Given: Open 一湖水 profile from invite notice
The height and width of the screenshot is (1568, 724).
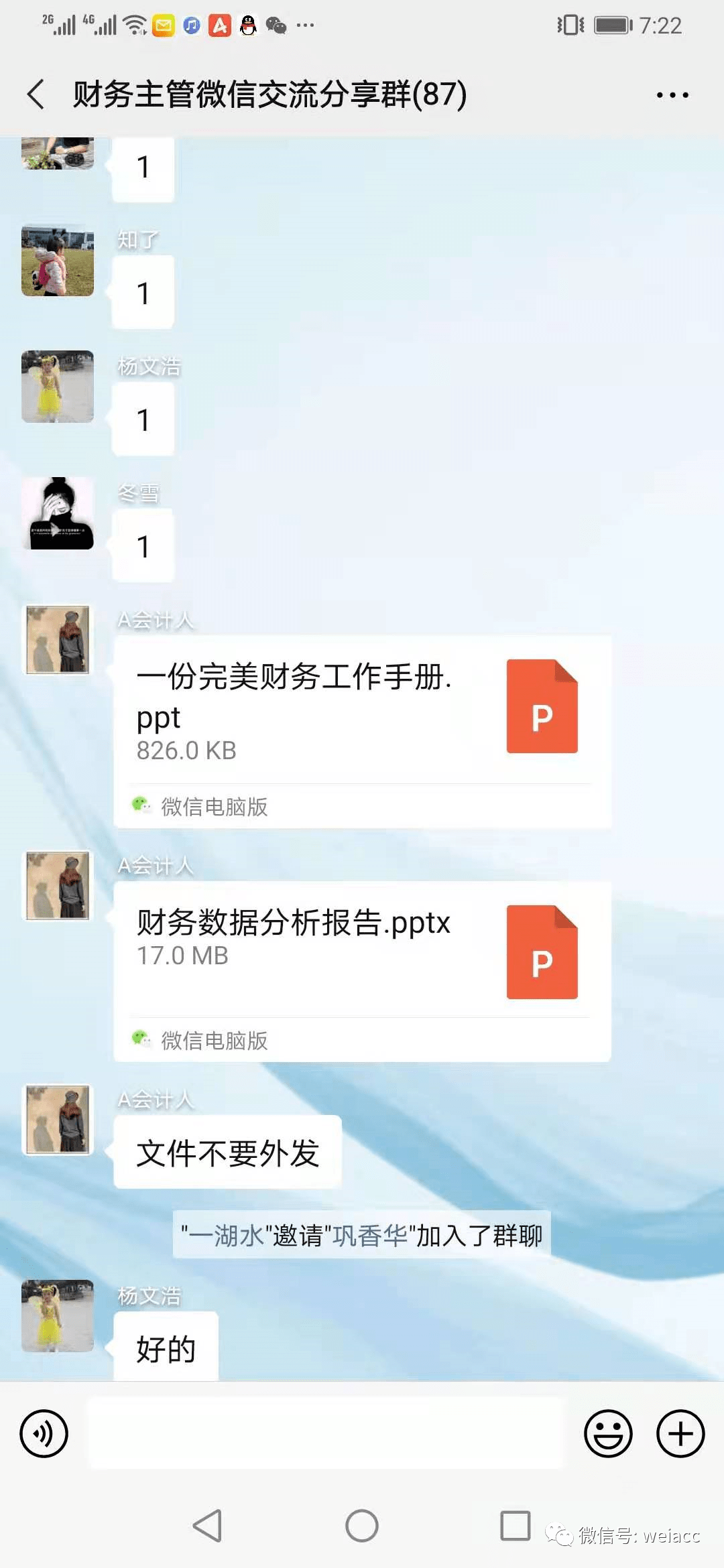Looking at the screenshot, I should click(x=227, y=1235).
